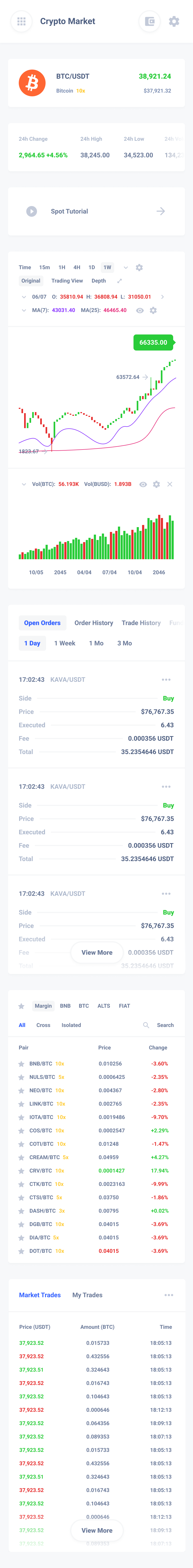Select the BNB market chip
193x1568 pixels.
pos(65,1006)
